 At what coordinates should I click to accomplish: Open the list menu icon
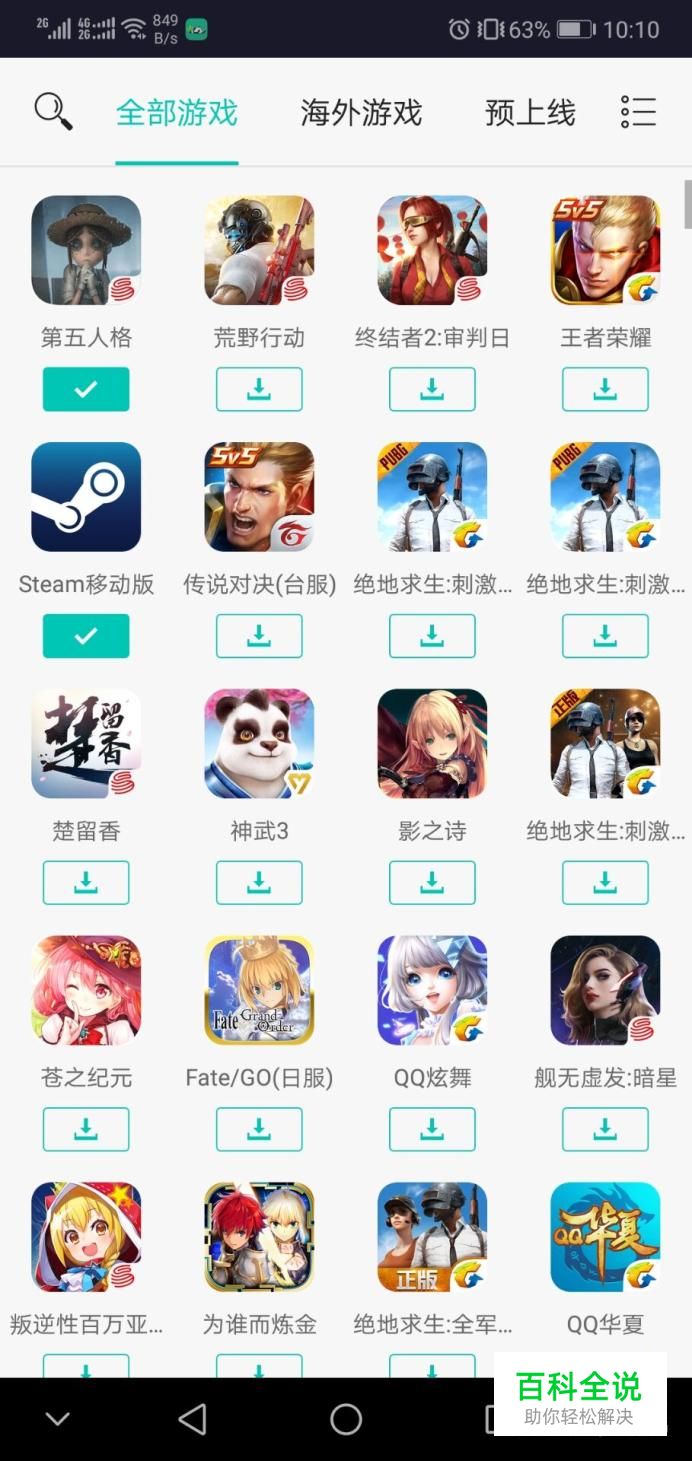click(638, 112)
